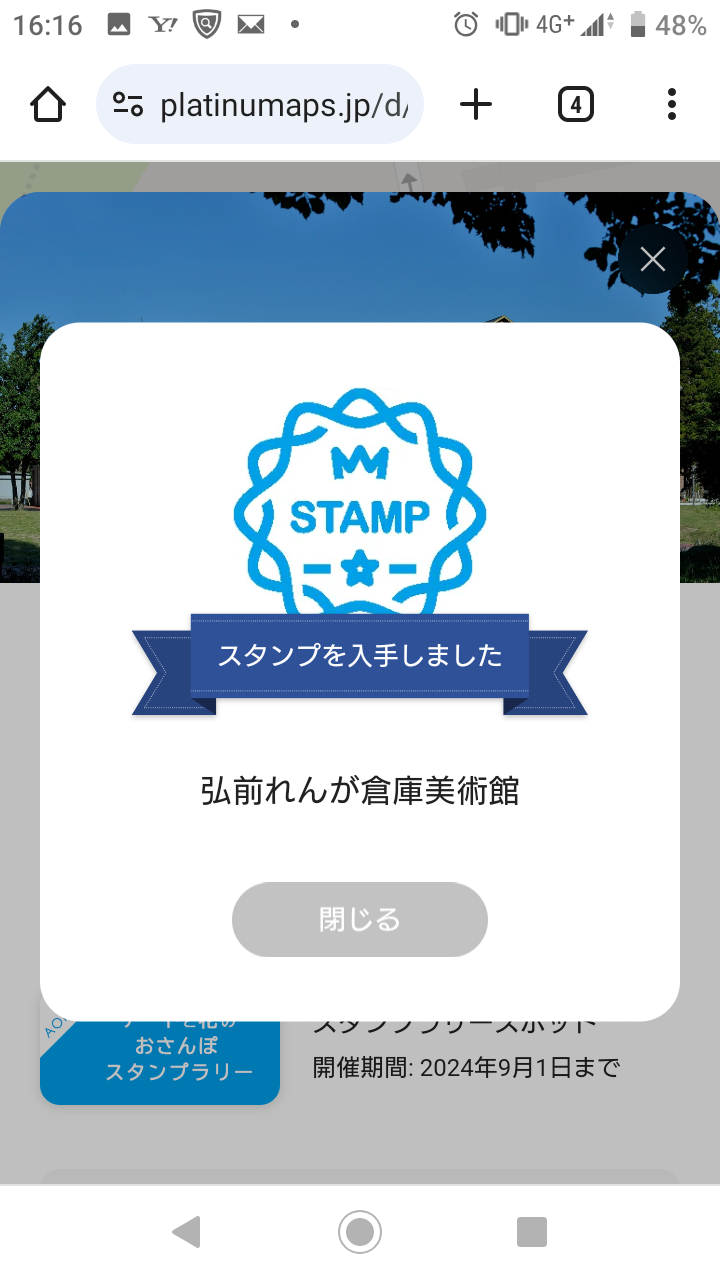Tap the 閉じる button in stamp dialog
The image size is (720, 1280).
360,919
